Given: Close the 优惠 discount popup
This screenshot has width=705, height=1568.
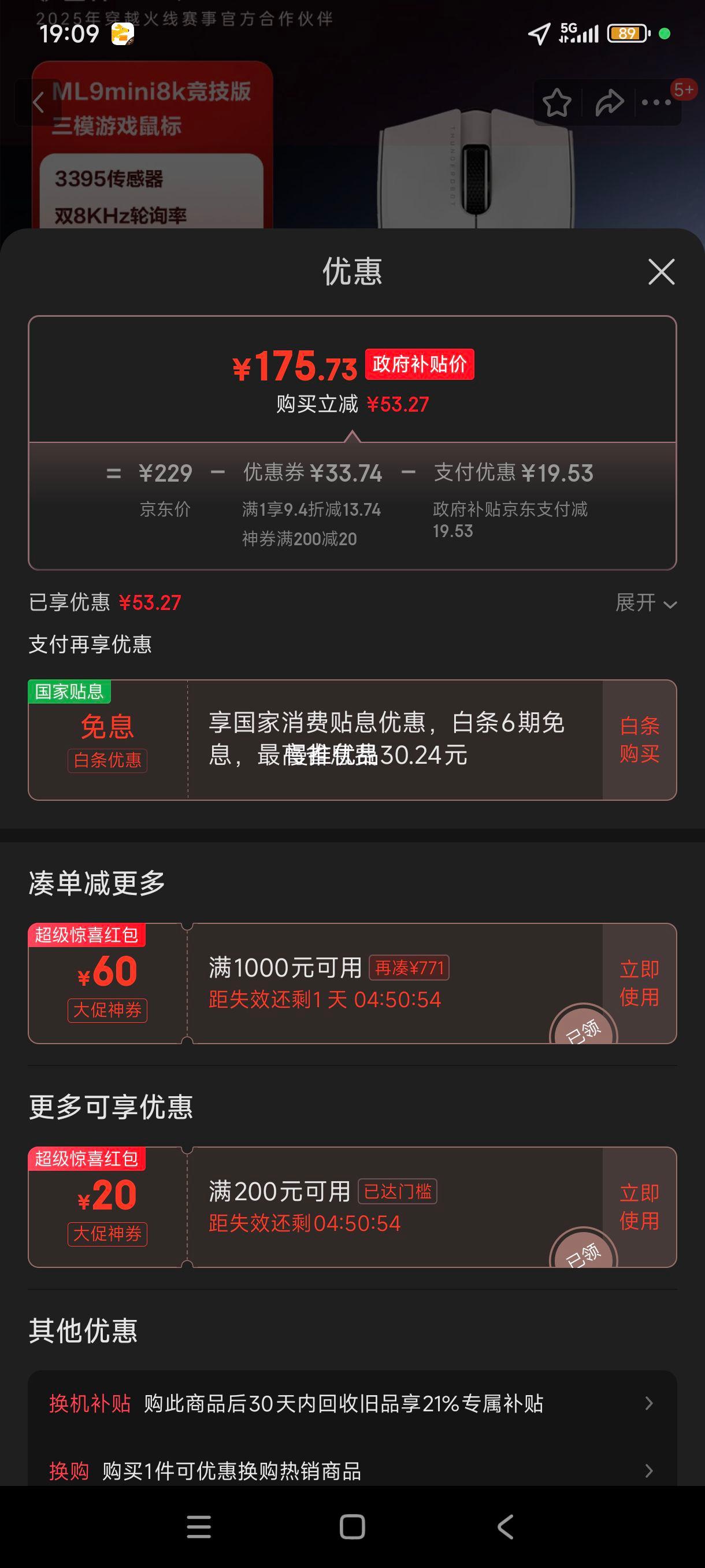Looking at the screenshot, I should click(661, 272).
